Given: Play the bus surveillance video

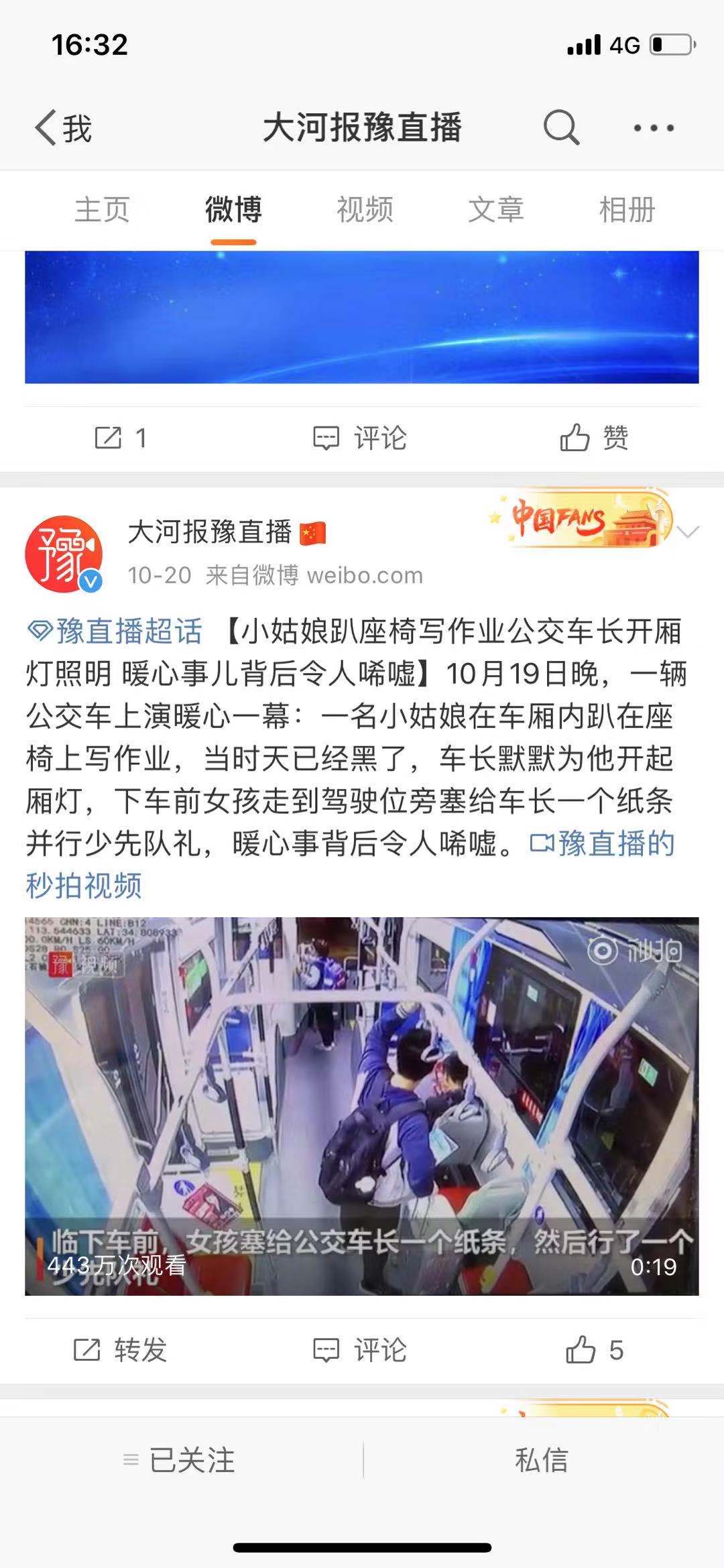Looking at the screenshot, I should 362,1106.
